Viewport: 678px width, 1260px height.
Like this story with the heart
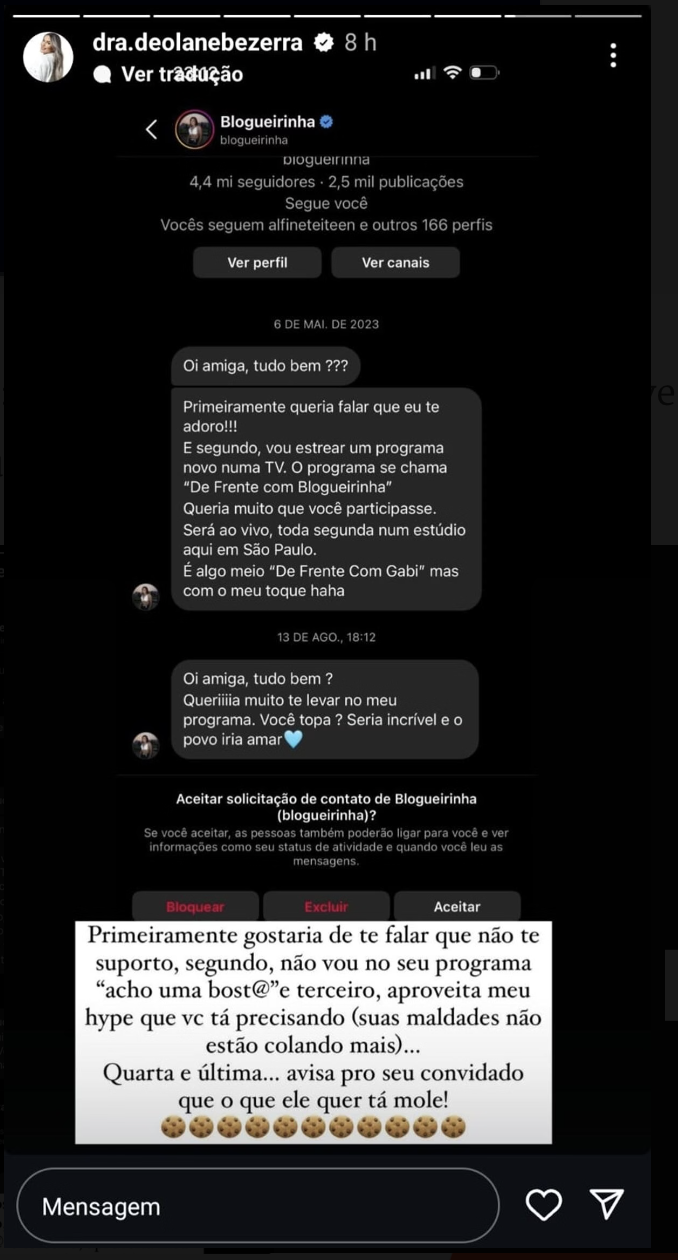(544, 1206)
